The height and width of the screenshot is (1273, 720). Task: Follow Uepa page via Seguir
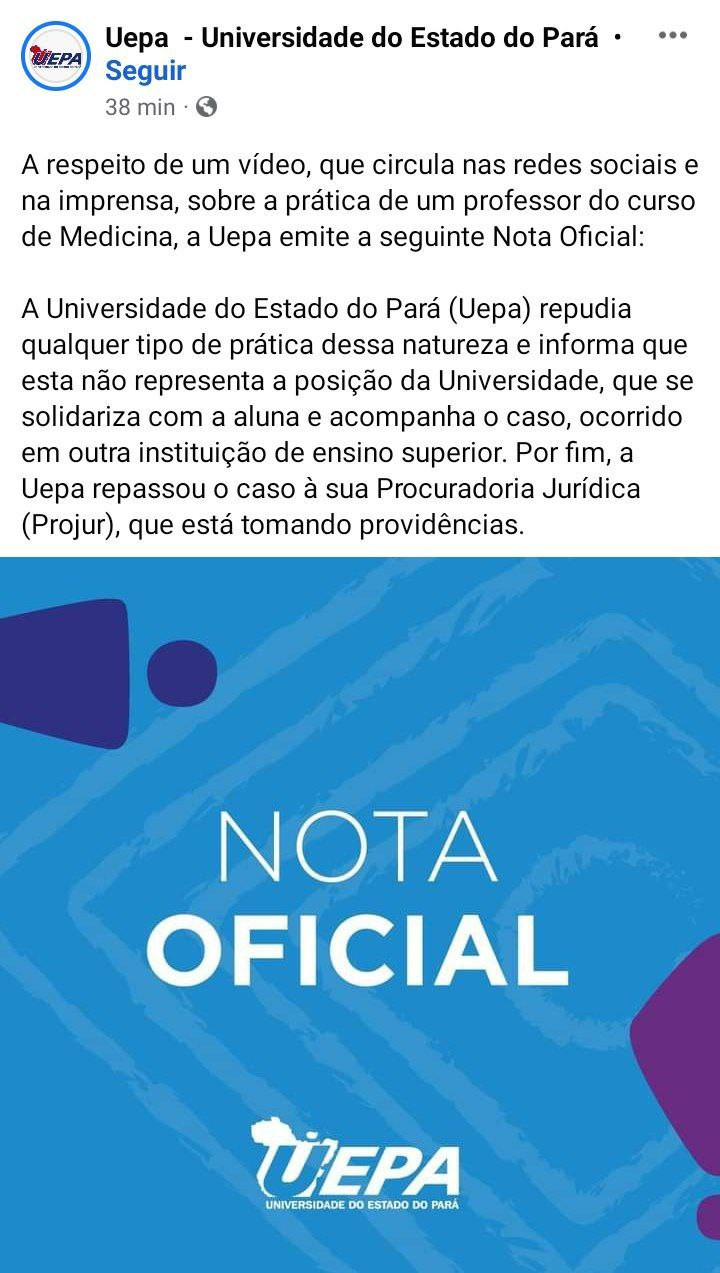pyautogui.click(x=145, y=71)
